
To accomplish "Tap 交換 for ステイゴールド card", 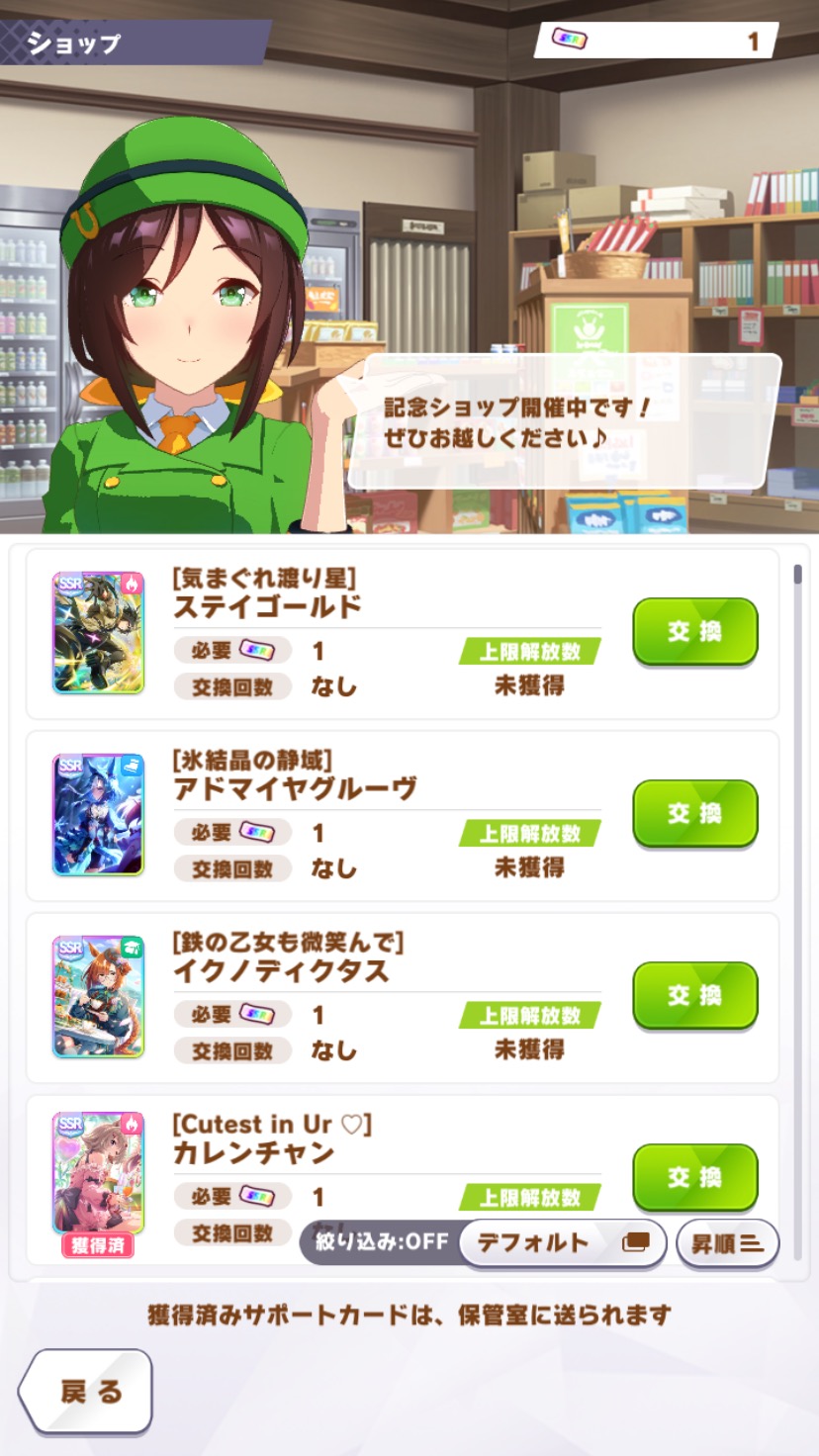I will click(694, 631).
